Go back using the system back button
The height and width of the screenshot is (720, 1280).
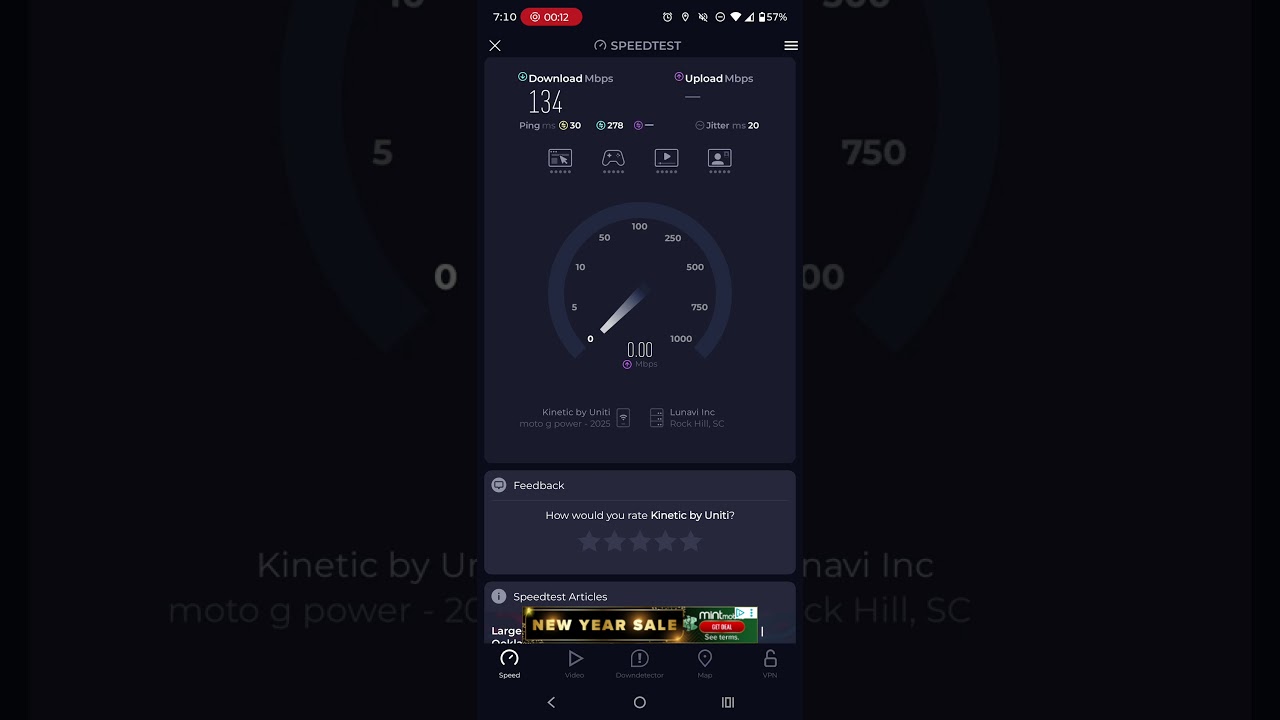coord(551,703)
